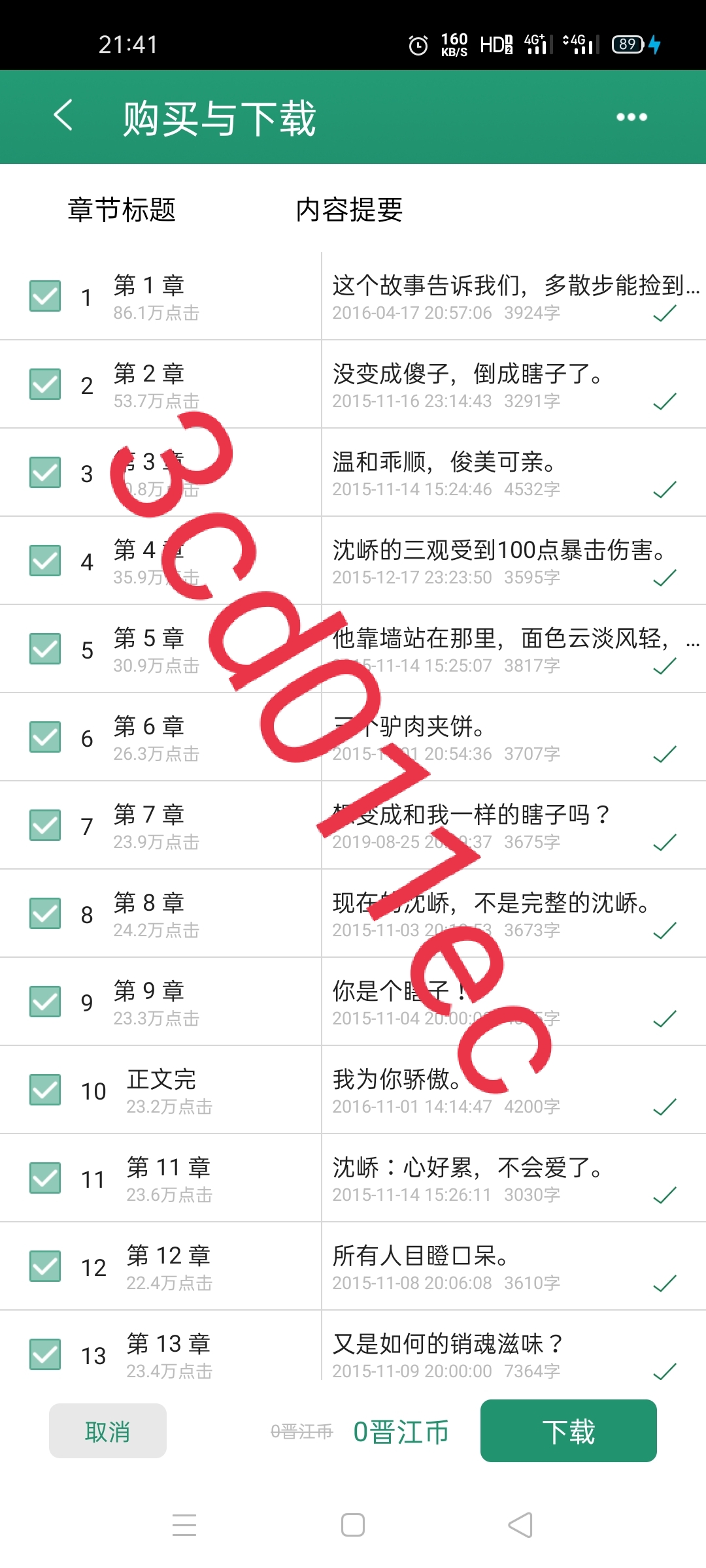The height and width of the screenshot is (1568, 706).
Task: Toggle checkbox for 第 5 章
Action: tap(45, 649)
